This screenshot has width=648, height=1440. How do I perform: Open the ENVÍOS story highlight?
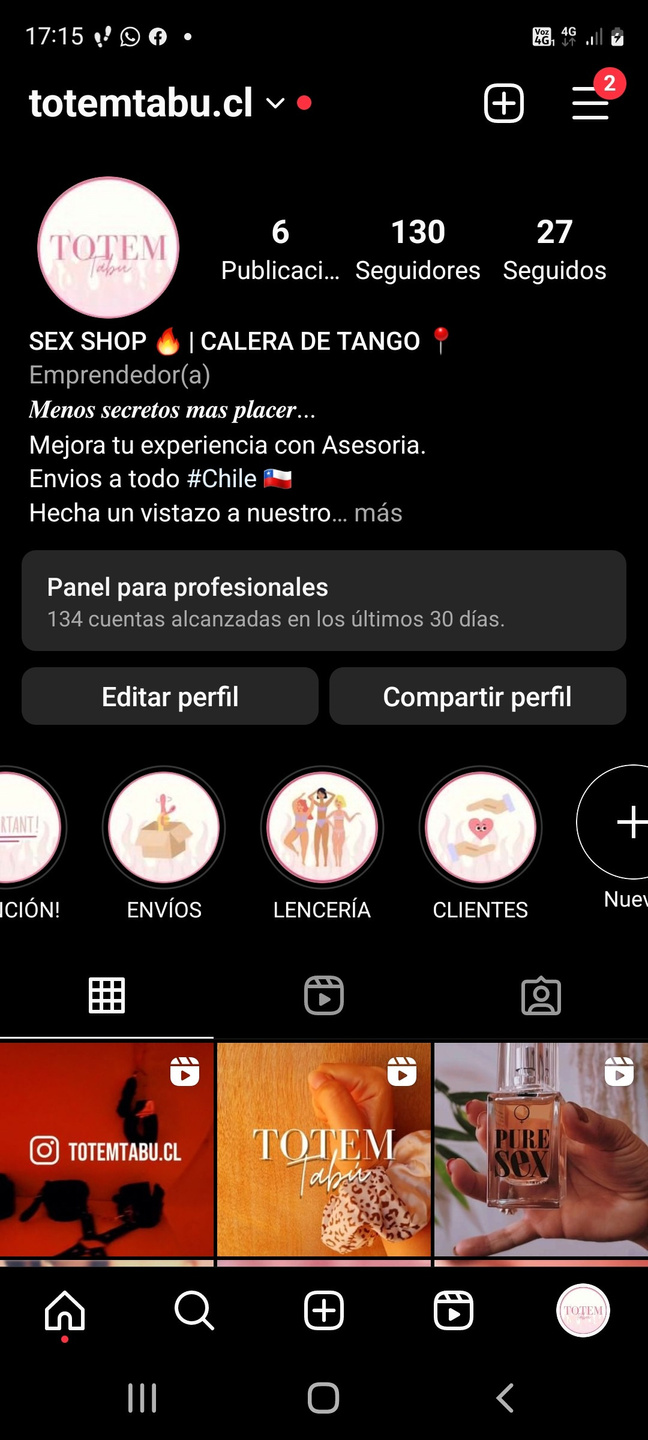click(x=164, y=828)
